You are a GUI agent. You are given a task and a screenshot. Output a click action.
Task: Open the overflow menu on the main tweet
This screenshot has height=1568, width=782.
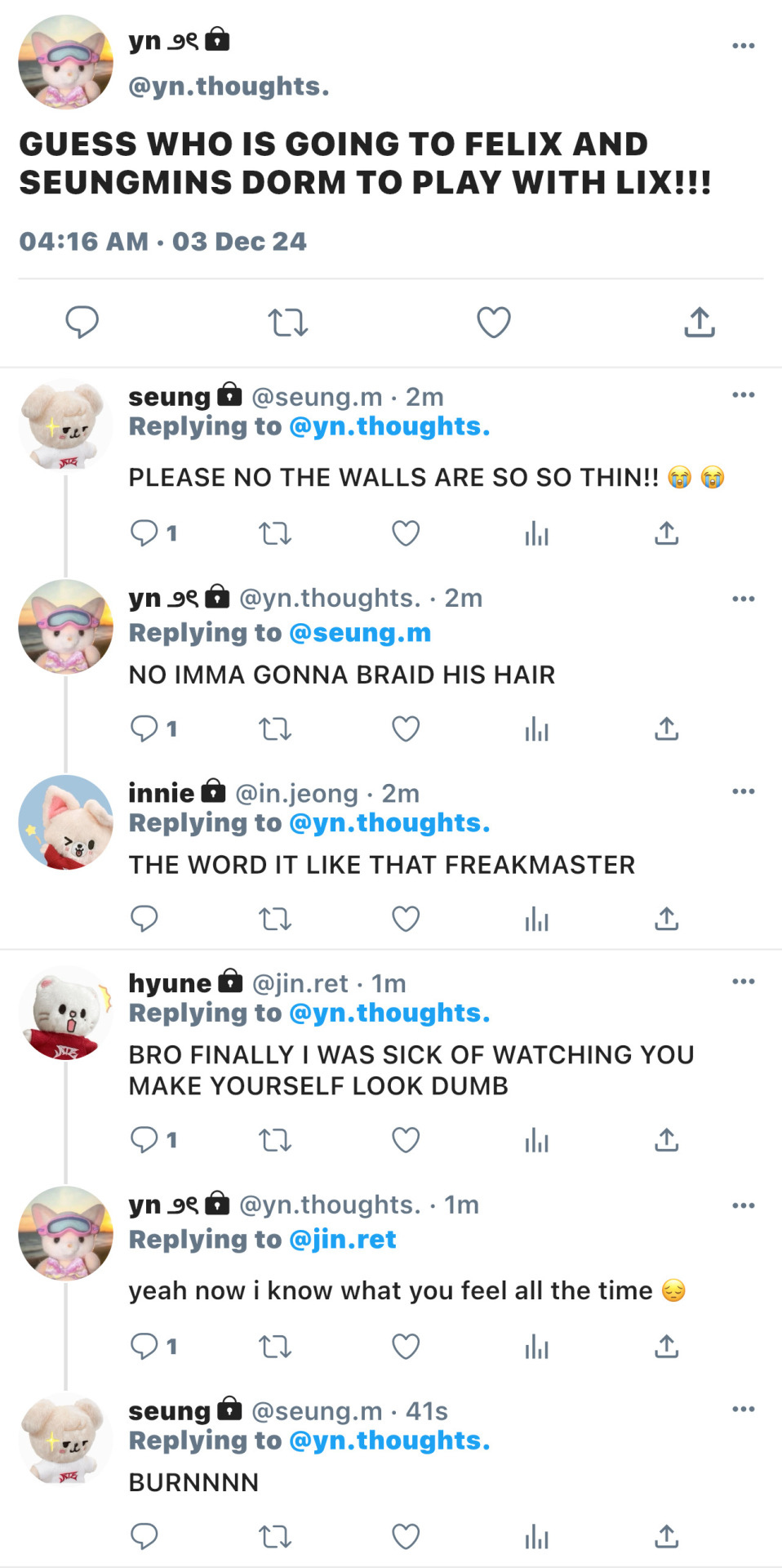coord(743,46)
